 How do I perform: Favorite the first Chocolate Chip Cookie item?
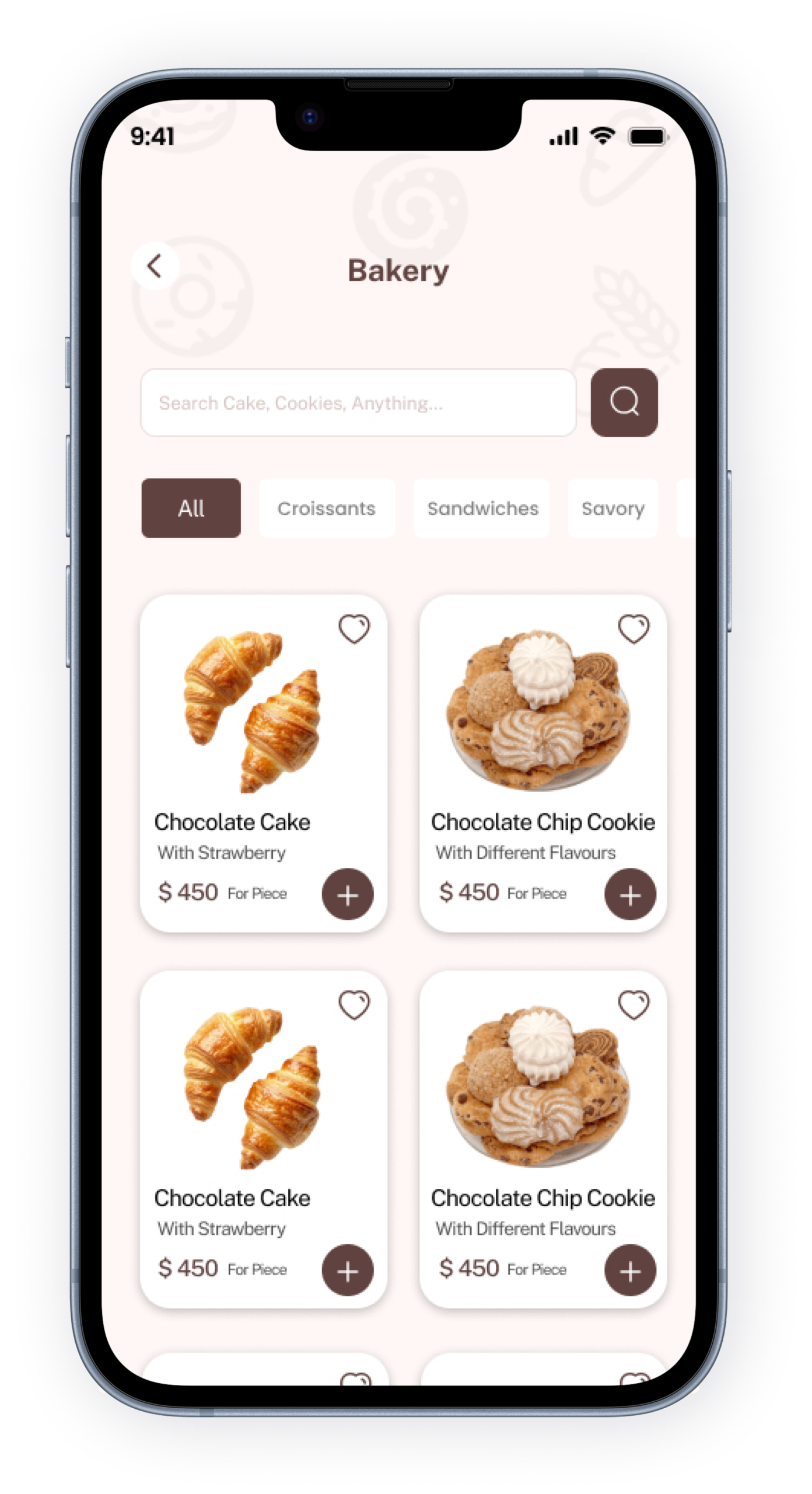point(633,630)
